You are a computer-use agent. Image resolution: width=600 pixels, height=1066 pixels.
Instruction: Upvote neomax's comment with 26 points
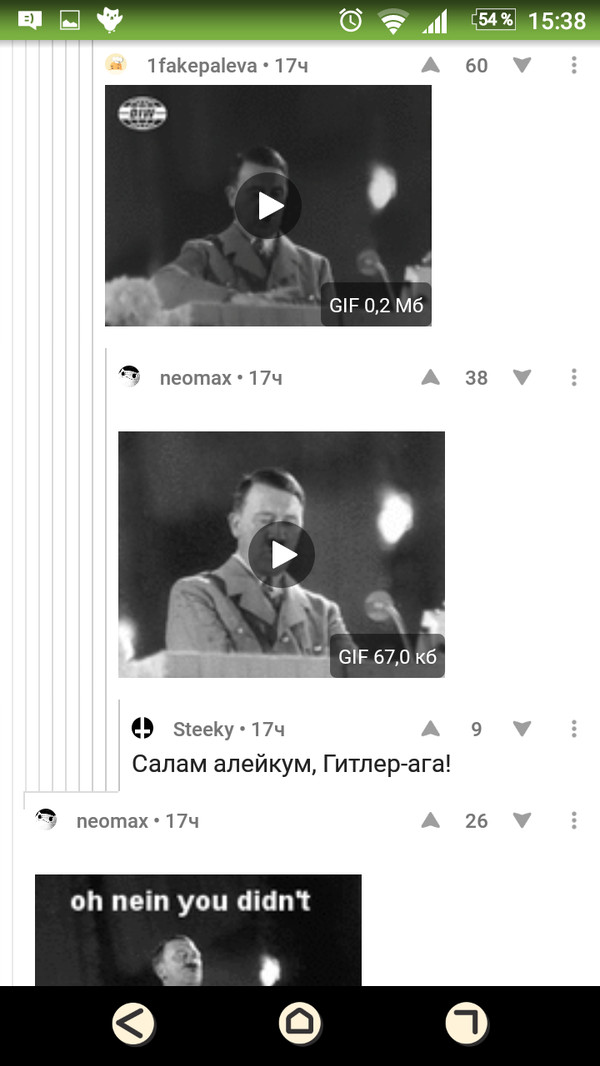point(430,821)
